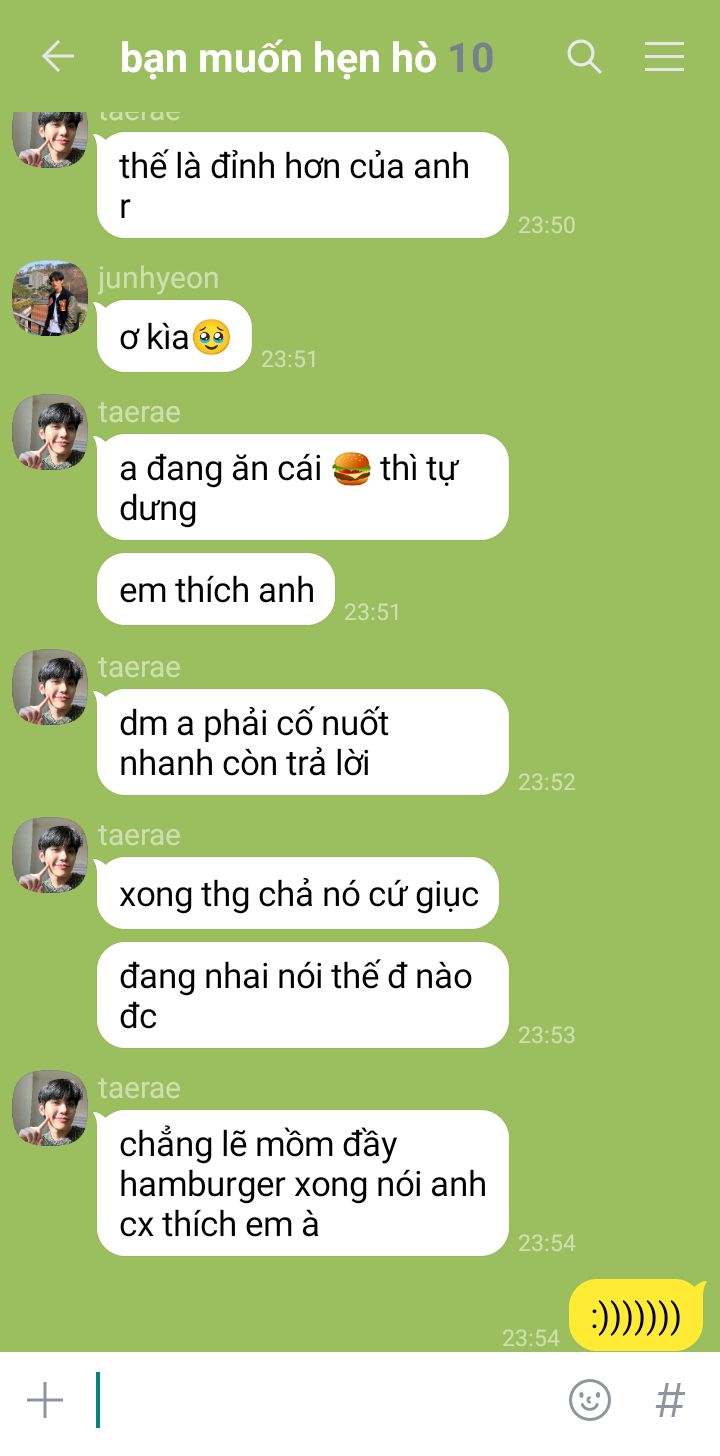Tap the hashtag search icon
Screen dimensions: 720x1456
[x=670, y=1400]
